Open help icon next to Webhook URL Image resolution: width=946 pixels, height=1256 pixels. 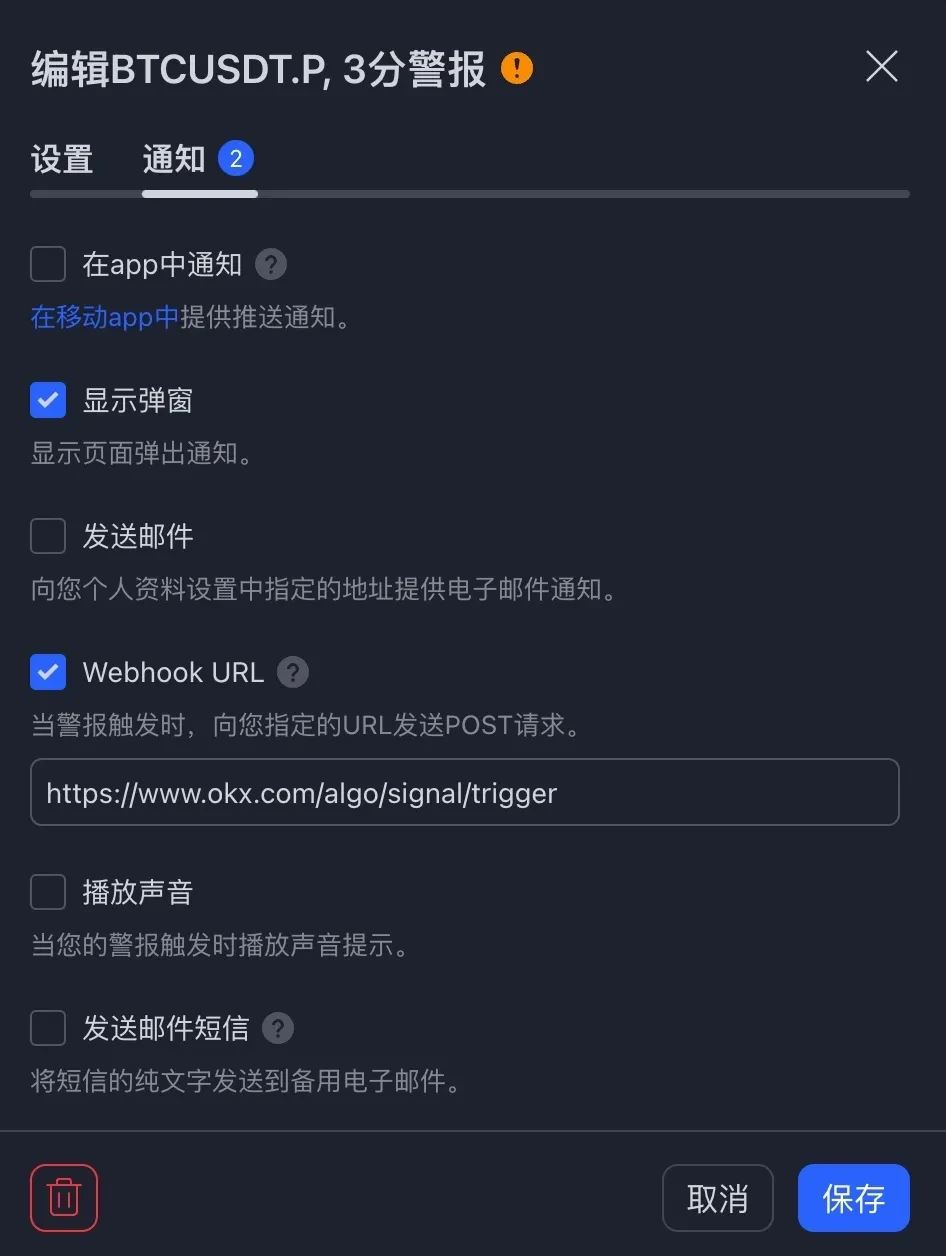pos(293,672)
